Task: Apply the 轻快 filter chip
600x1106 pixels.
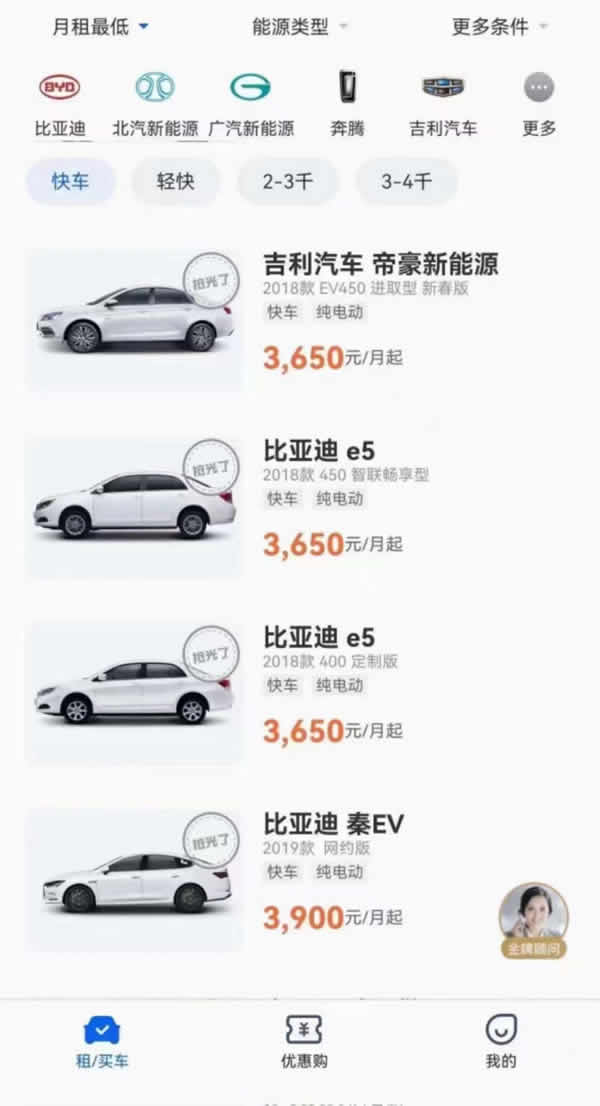Action: click(x=175, y=182)
